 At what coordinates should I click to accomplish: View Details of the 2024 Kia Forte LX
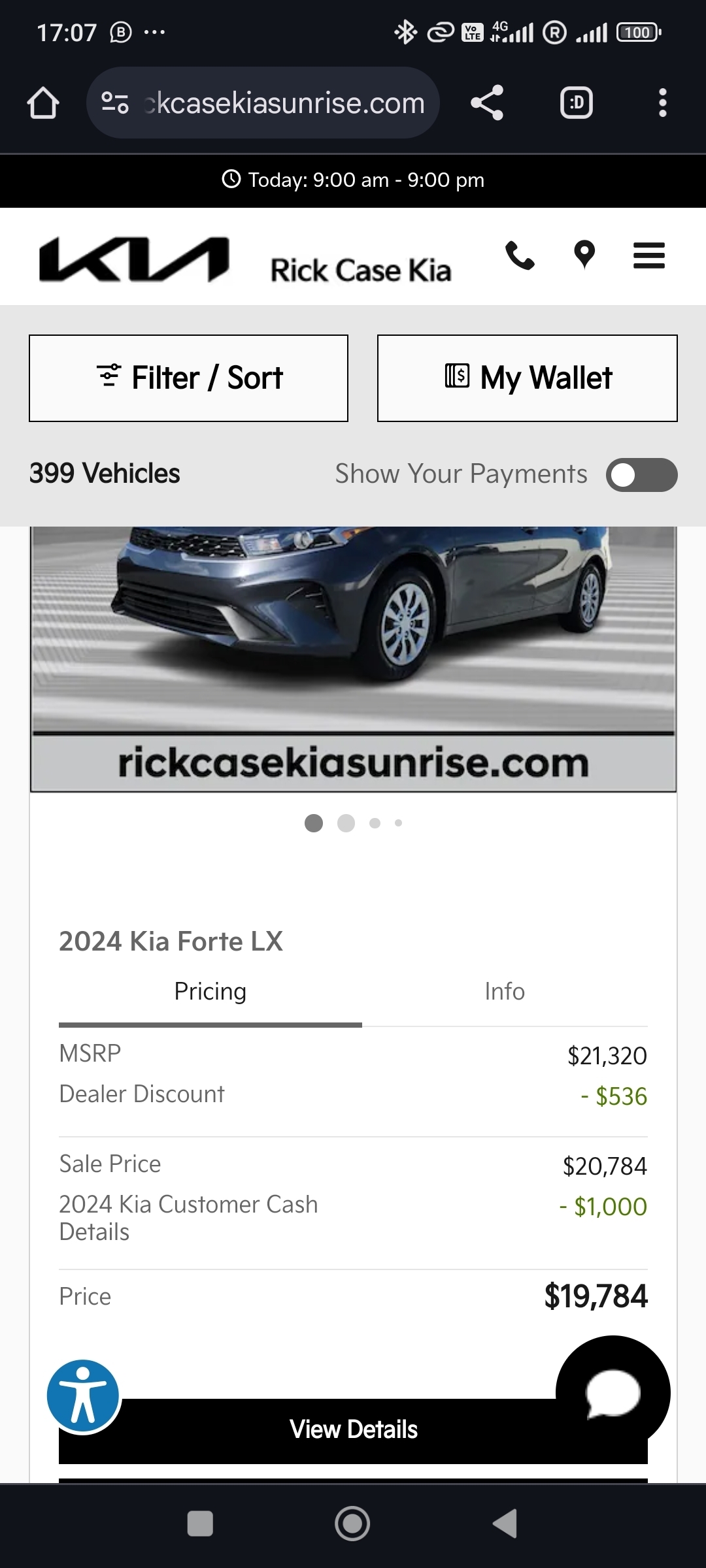pyautogui.click(x=353, y=1429)
